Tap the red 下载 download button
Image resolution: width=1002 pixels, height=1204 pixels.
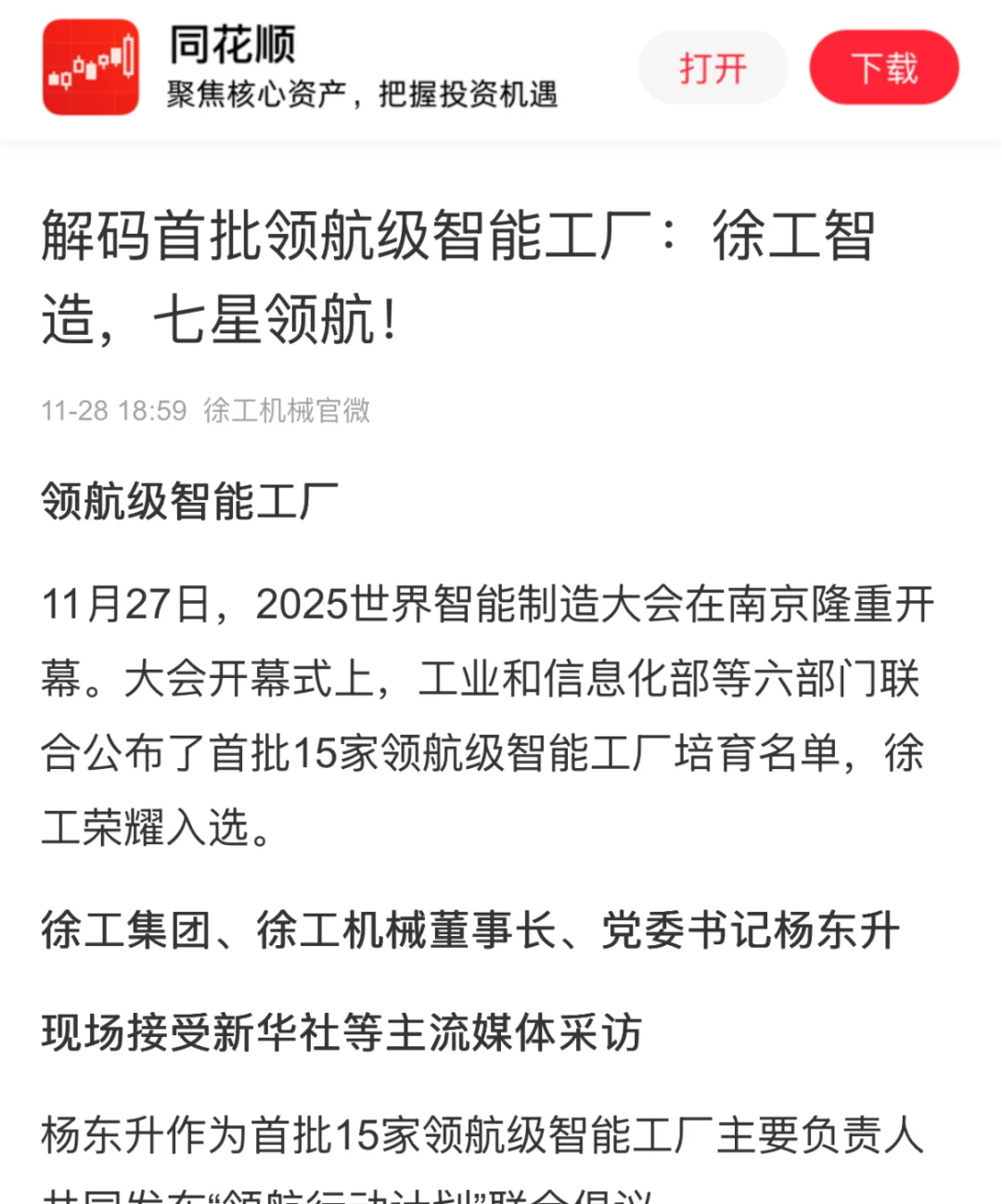[883, 68]
